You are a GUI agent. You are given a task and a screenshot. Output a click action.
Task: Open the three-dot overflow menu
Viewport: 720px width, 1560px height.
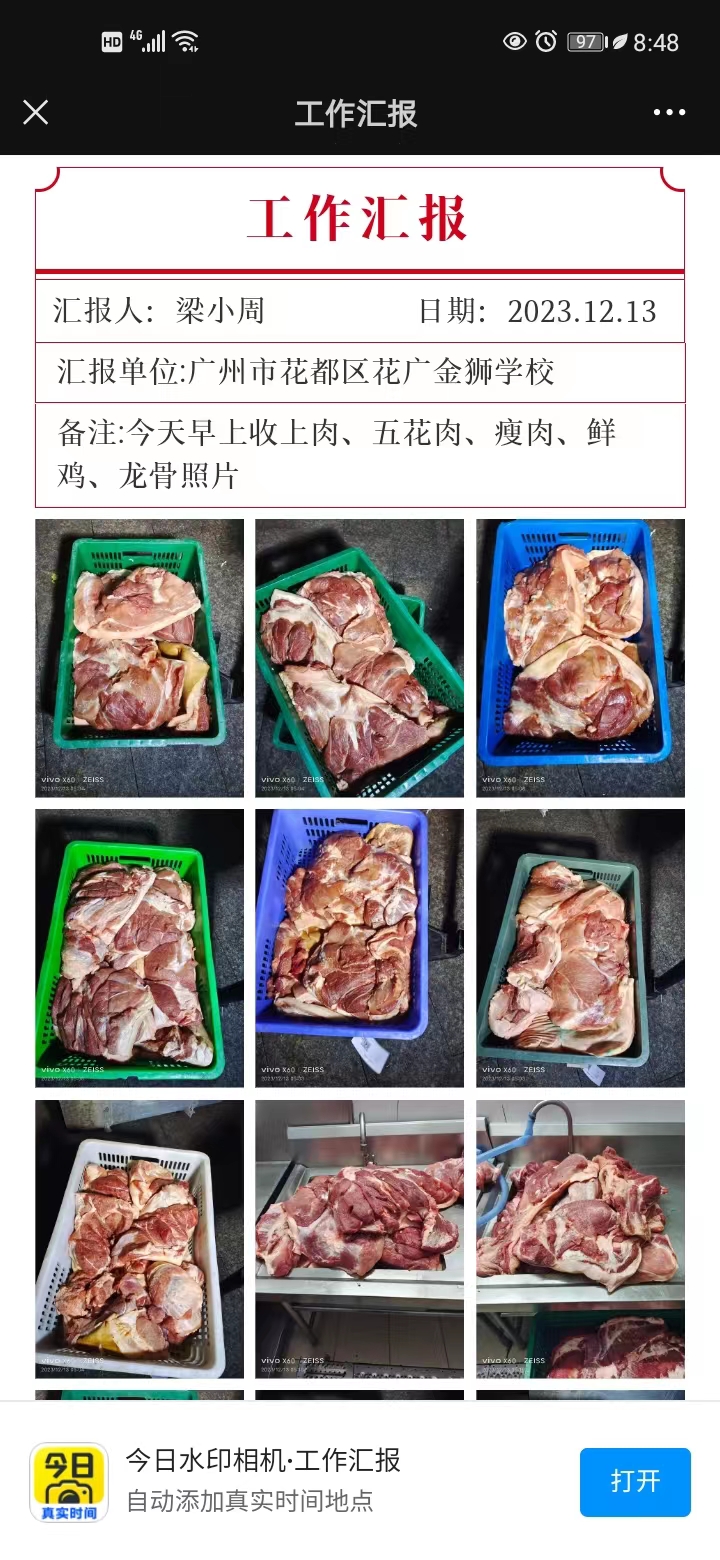pyautogui.click(x=669, y=112)
